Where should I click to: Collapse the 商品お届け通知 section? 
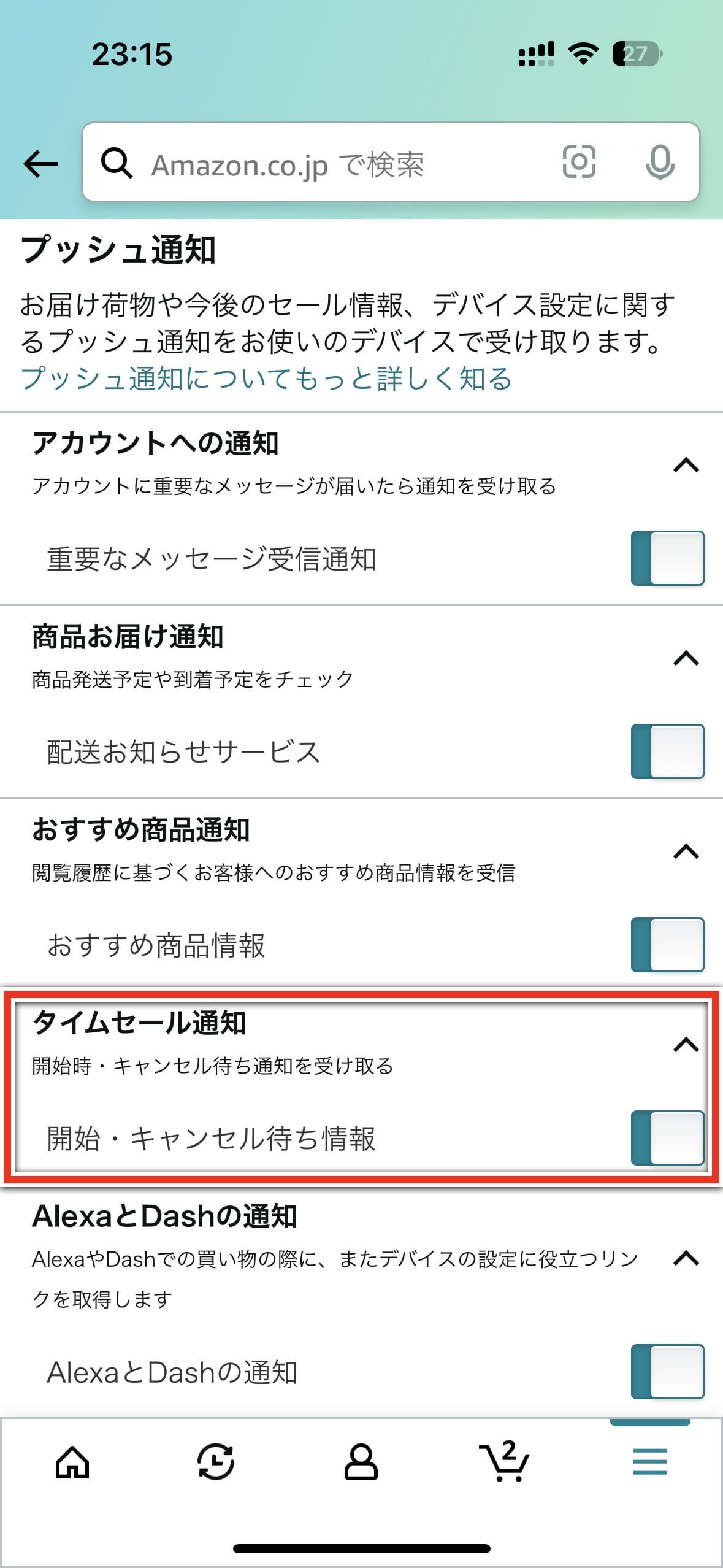click(x=686, y=658)
